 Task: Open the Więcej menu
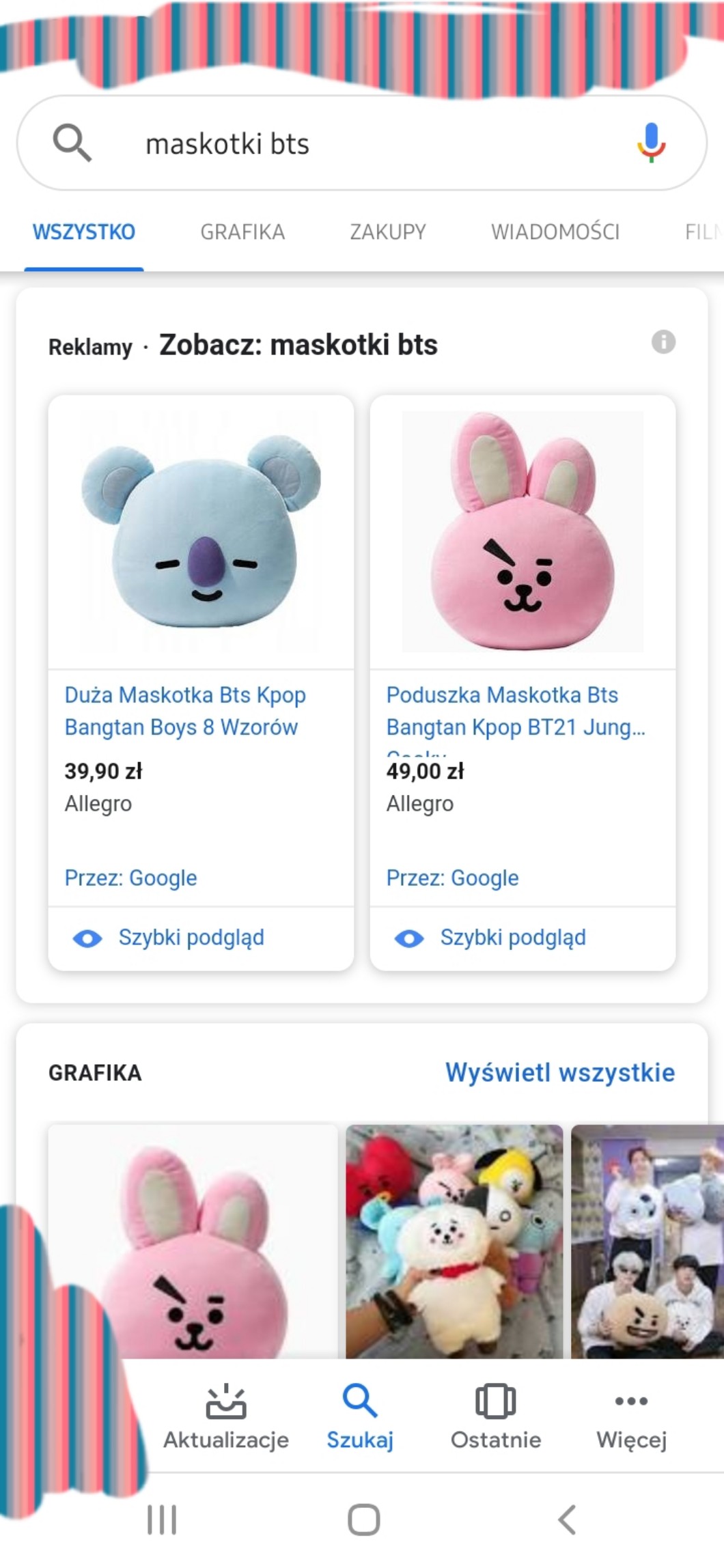631,1418
